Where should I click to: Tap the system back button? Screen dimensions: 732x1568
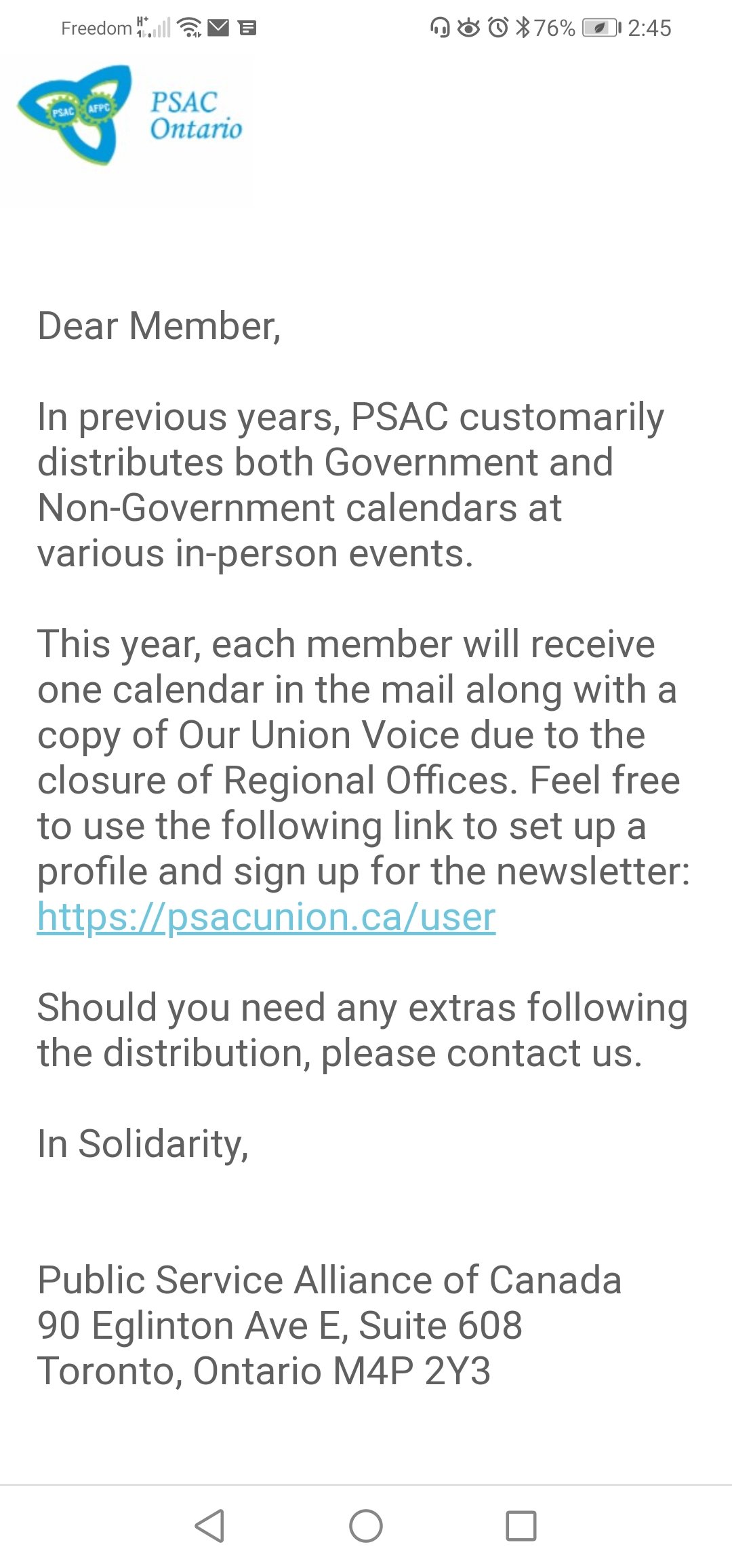tap(209, 1526)
